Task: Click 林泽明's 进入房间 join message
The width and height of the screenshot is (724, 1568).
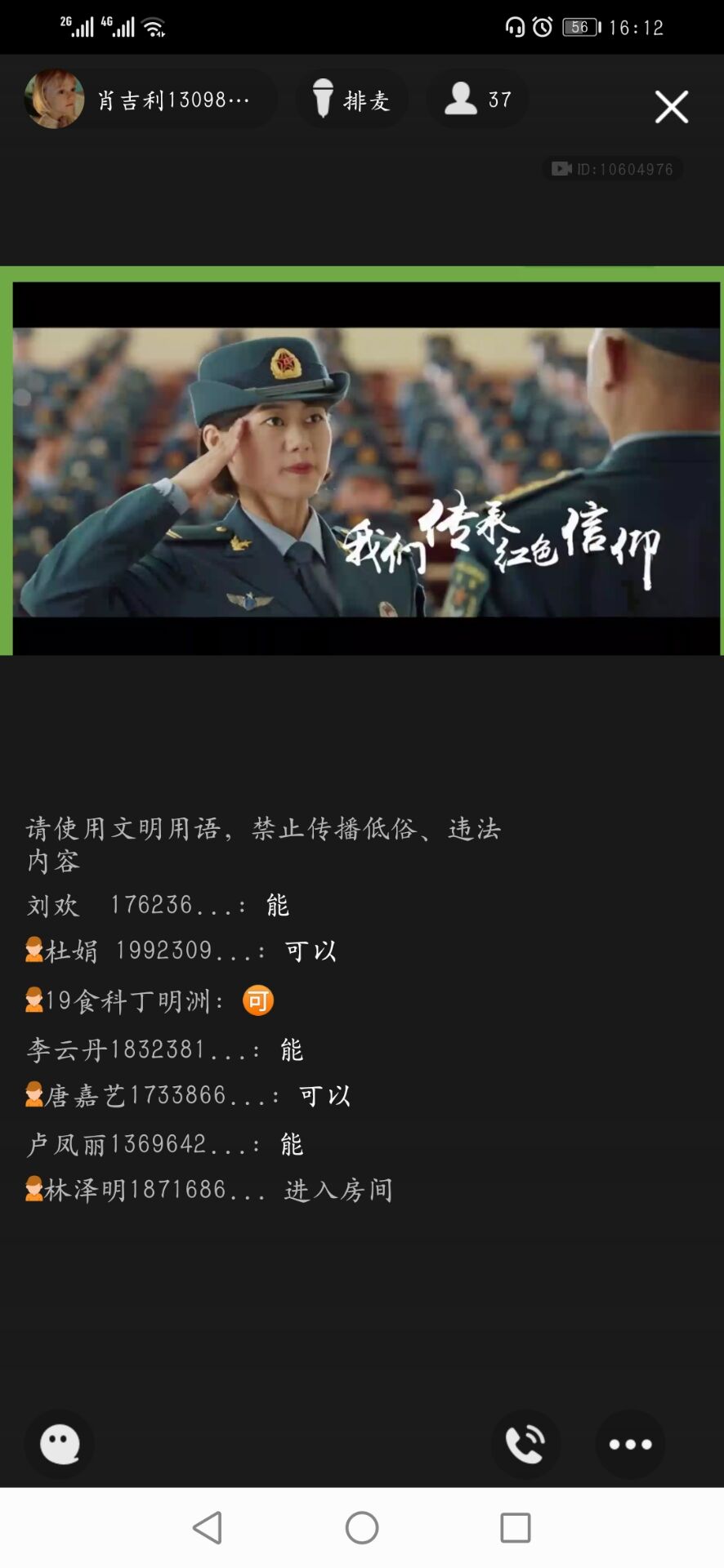Action: pos(339,1192)
